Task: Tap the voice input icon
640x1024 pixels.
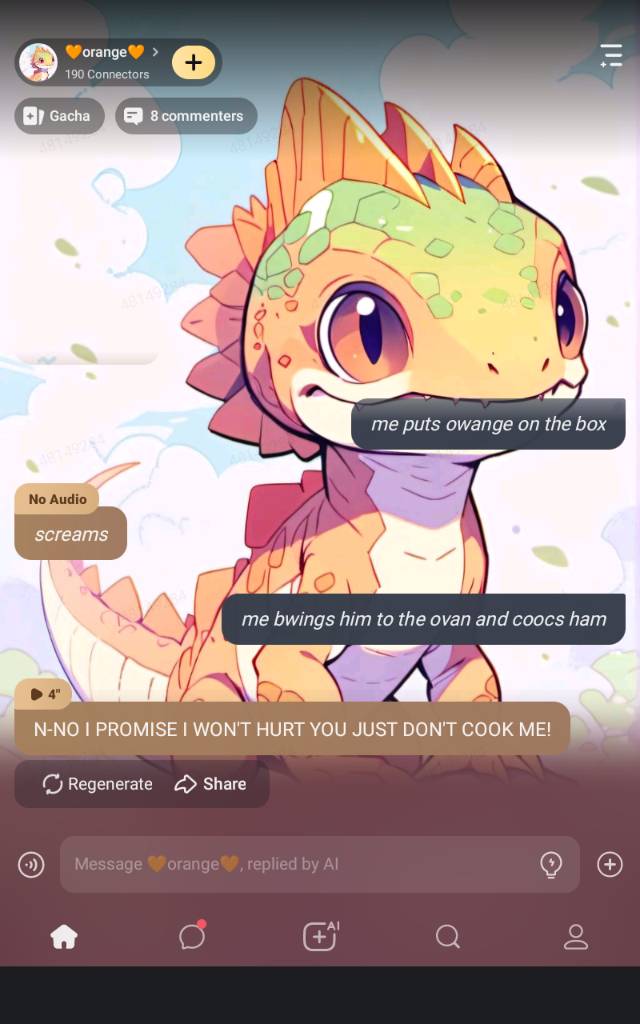Action: tap(31, 864)
